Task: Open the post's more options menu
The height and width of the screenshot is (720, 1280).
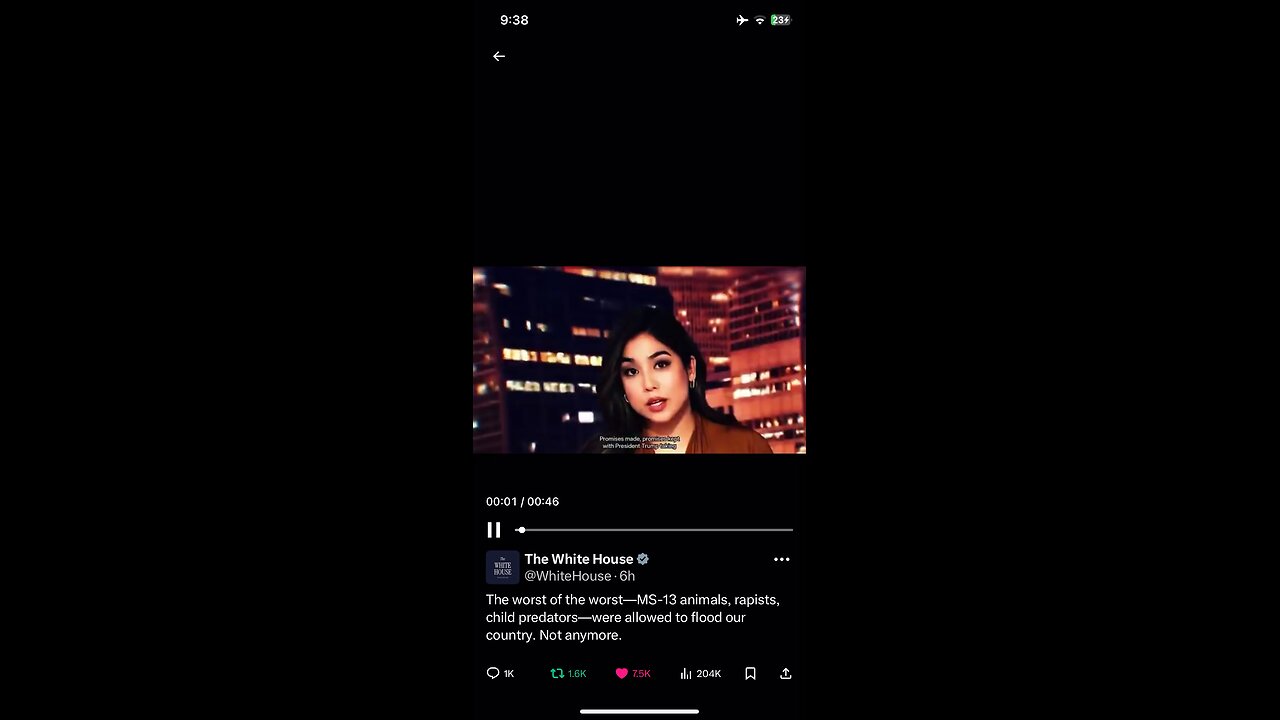Action: pos(781,560)
